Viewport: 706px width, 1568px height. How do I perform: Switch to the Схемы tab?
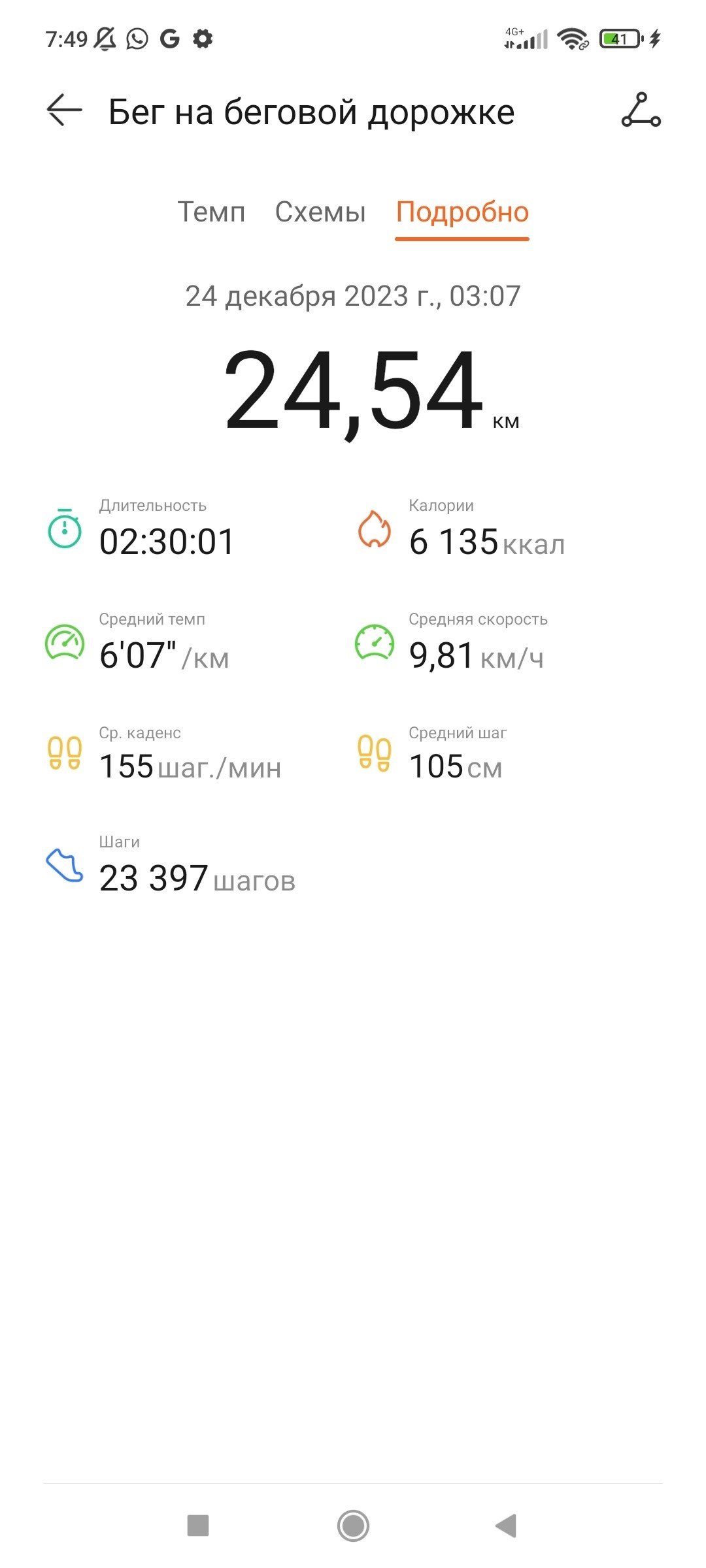320,212
